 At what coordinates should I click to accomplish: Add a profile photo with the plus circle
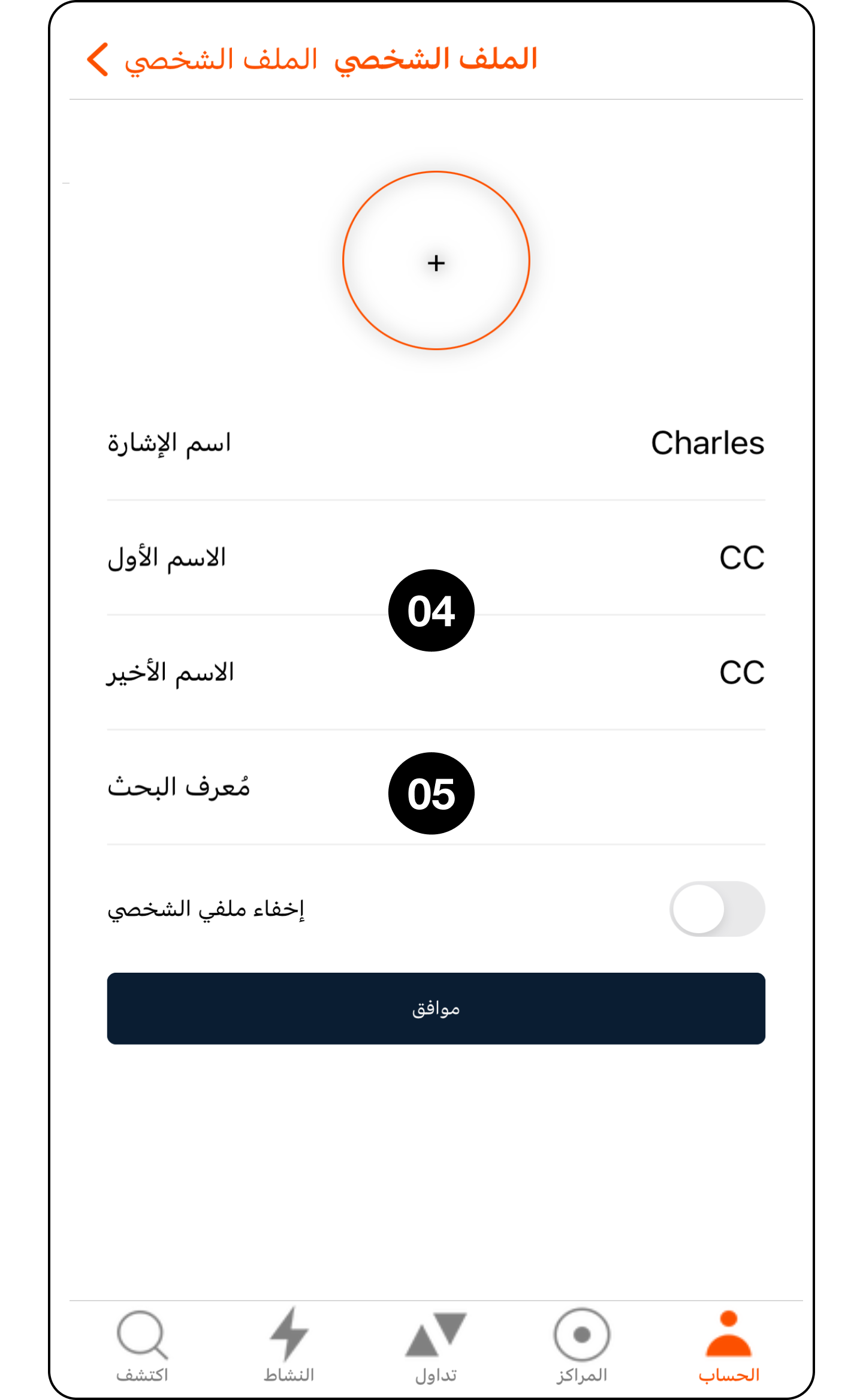coord(436,261)
